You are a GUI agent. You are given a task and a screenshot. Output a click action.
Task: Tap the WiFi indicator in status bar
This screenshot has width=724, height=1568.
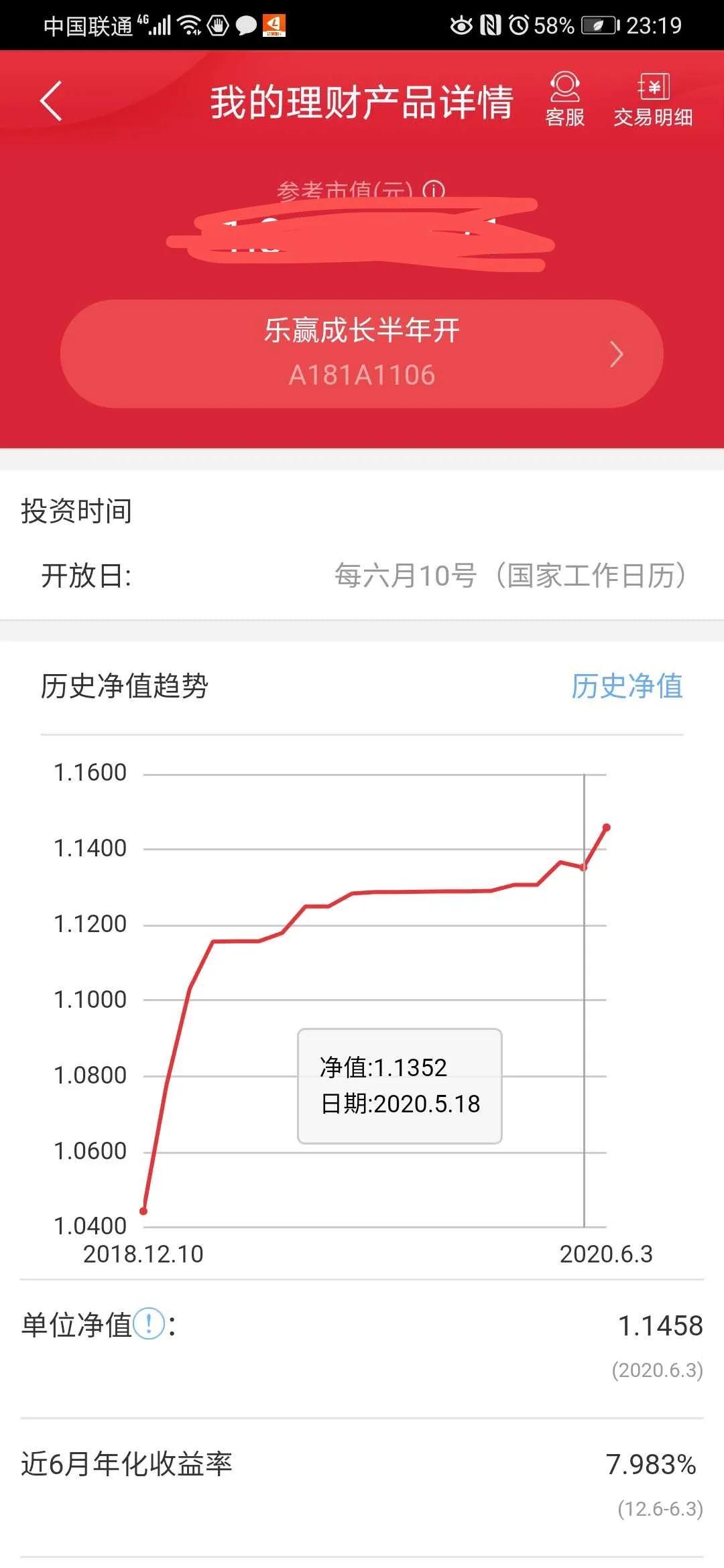(188, 25)
